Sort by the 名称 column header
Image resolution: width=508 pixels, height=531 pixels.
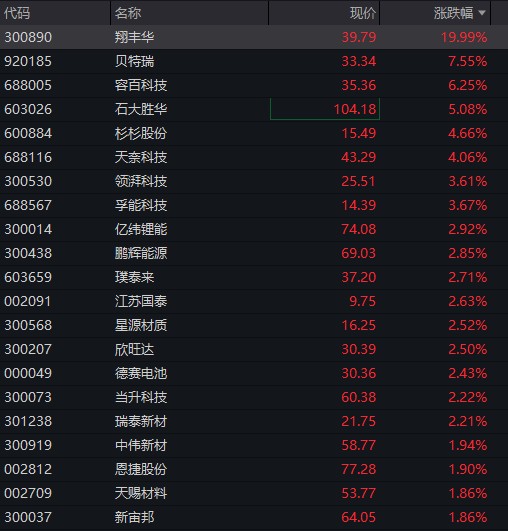tap(189, 13)
